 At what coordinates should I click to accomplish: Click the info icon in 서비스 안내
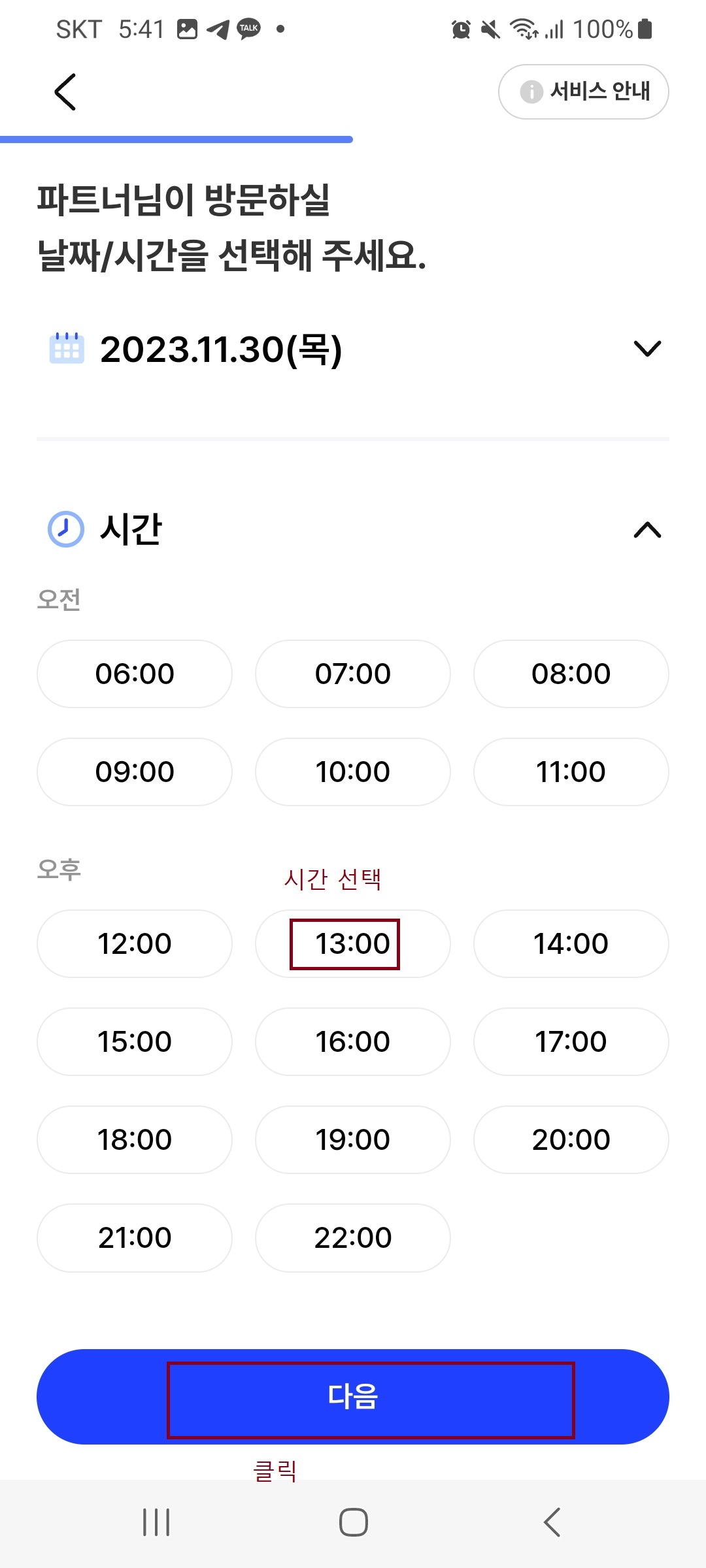click(531, 91)
